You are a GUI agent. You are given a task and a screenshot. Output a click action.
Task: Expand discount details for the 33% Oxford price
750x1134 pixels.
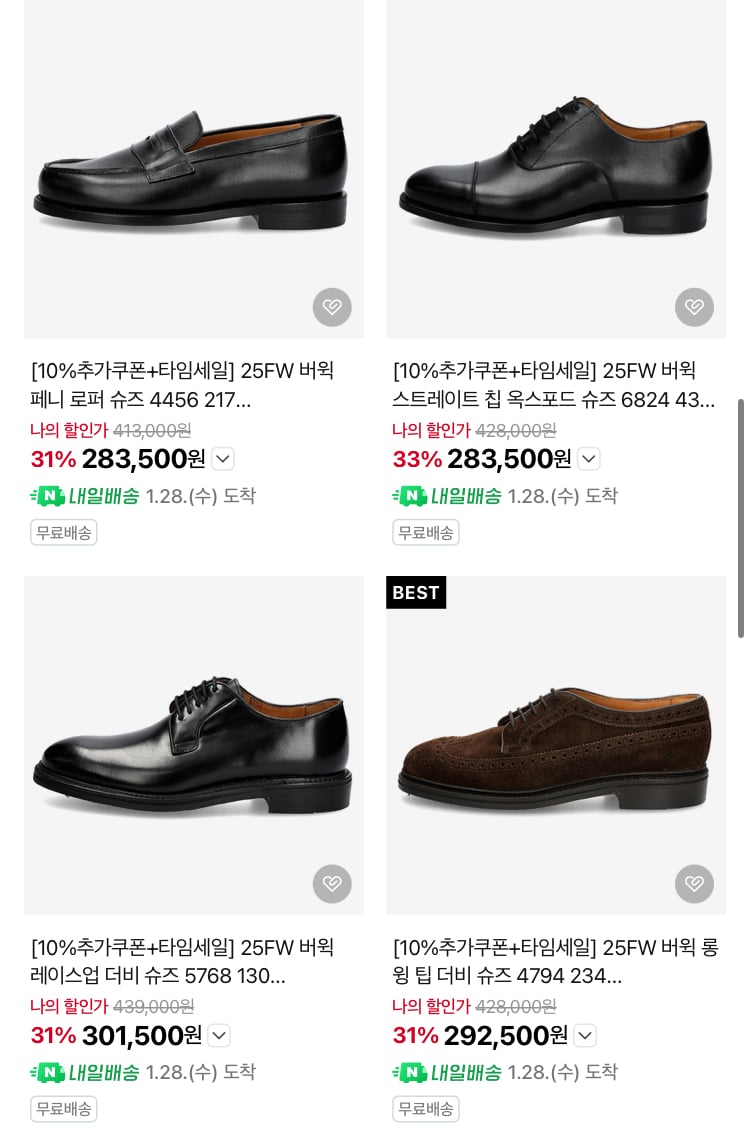[x=590, y=459]
